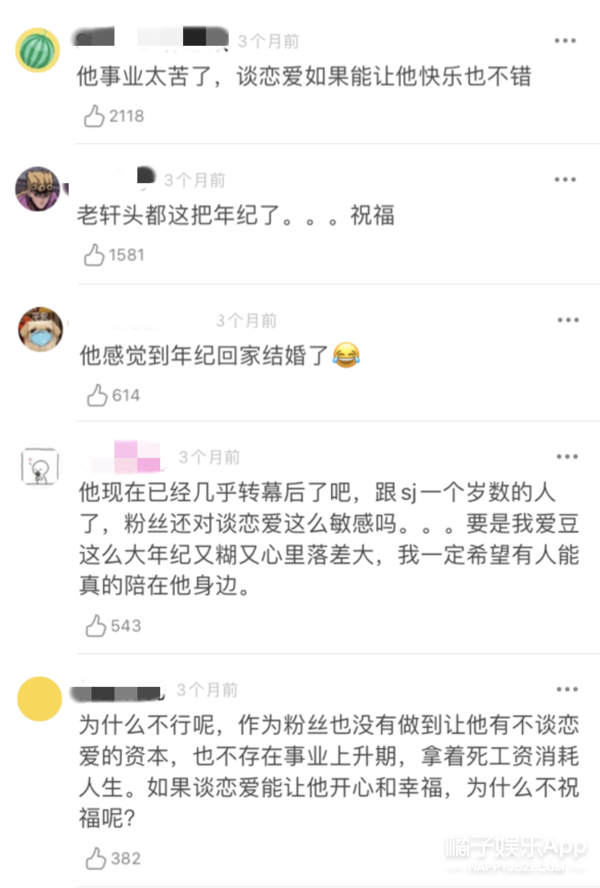Like the comment with 614 likes
600x888 pixels.
click(96, 396)
